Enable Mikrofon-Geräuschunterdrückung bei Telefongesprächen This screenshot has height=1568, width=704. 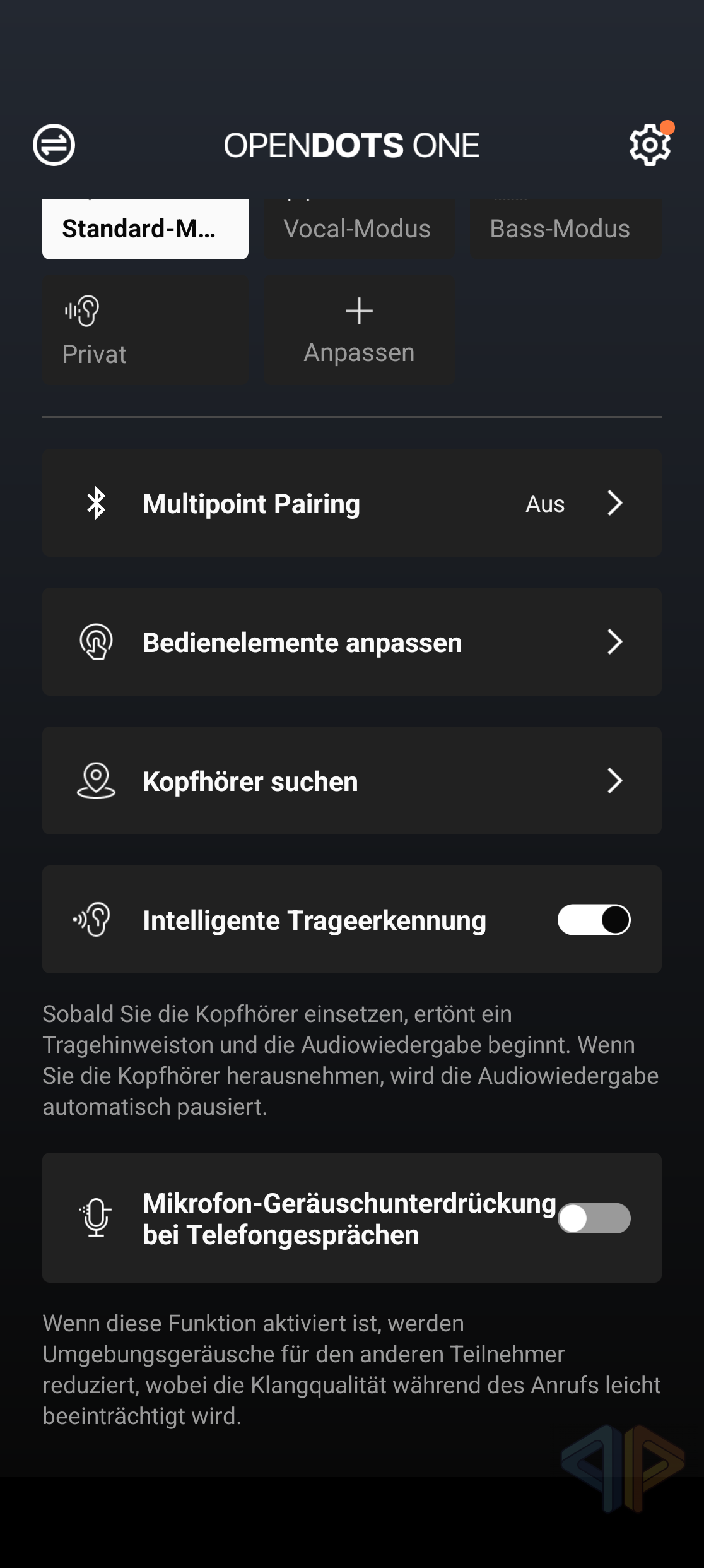(x=594, y=1218)
